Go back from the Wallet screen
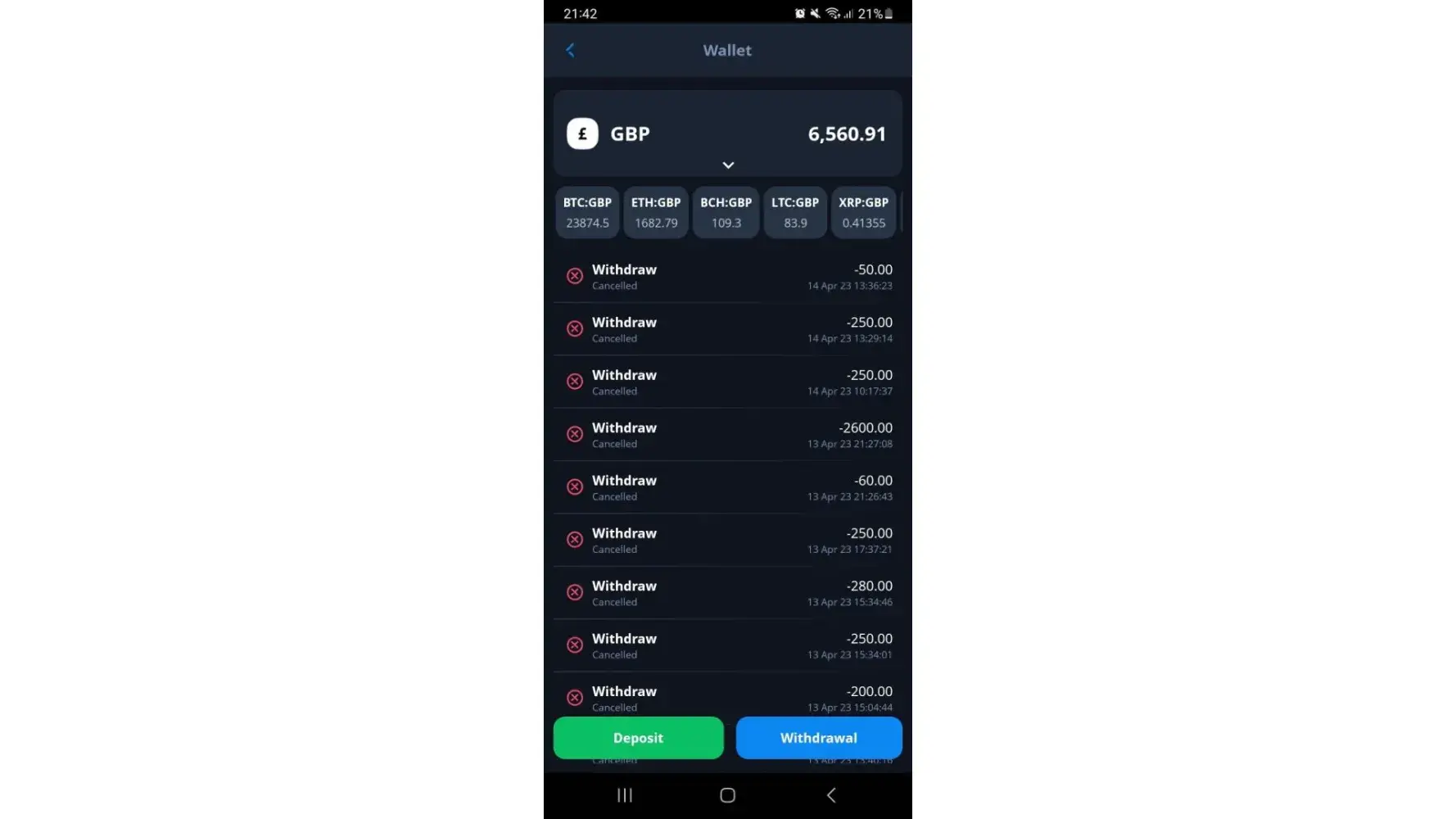 coord(571,51)
